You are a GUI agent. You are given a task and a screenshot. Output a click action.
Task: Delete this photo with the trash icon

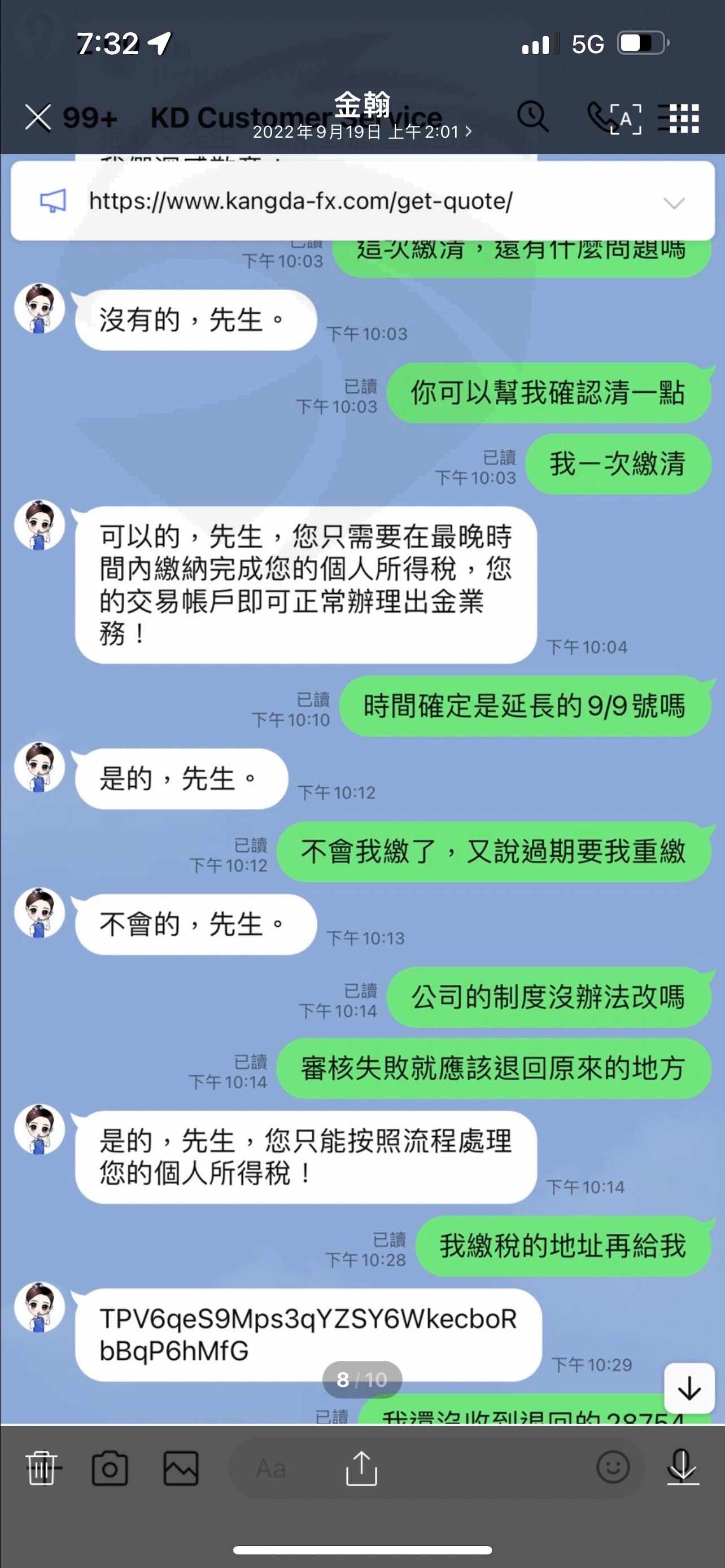pos(41,1468)
